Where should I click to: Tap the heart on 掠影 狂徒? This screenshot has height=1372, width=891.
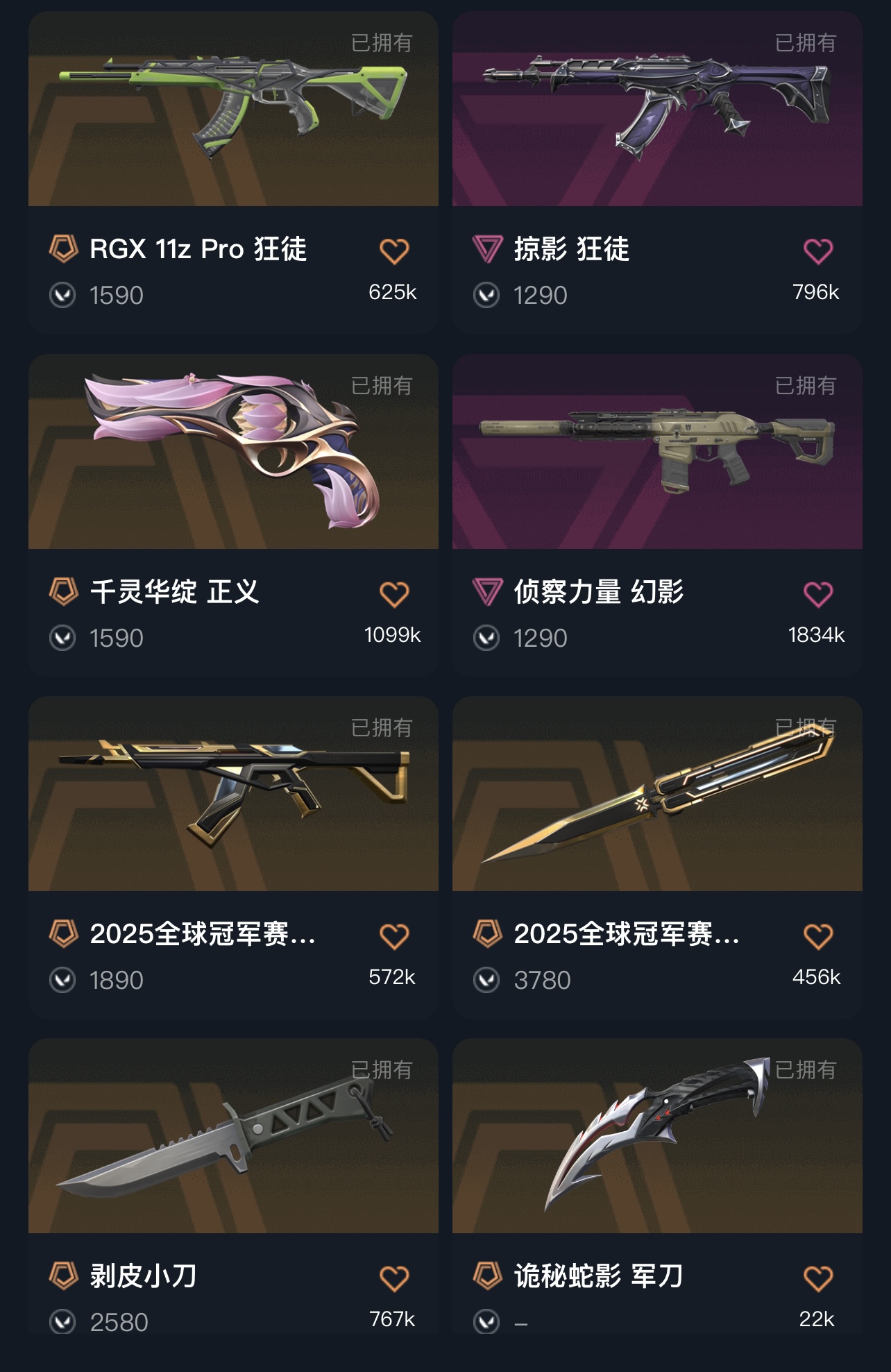pos(817,251)
